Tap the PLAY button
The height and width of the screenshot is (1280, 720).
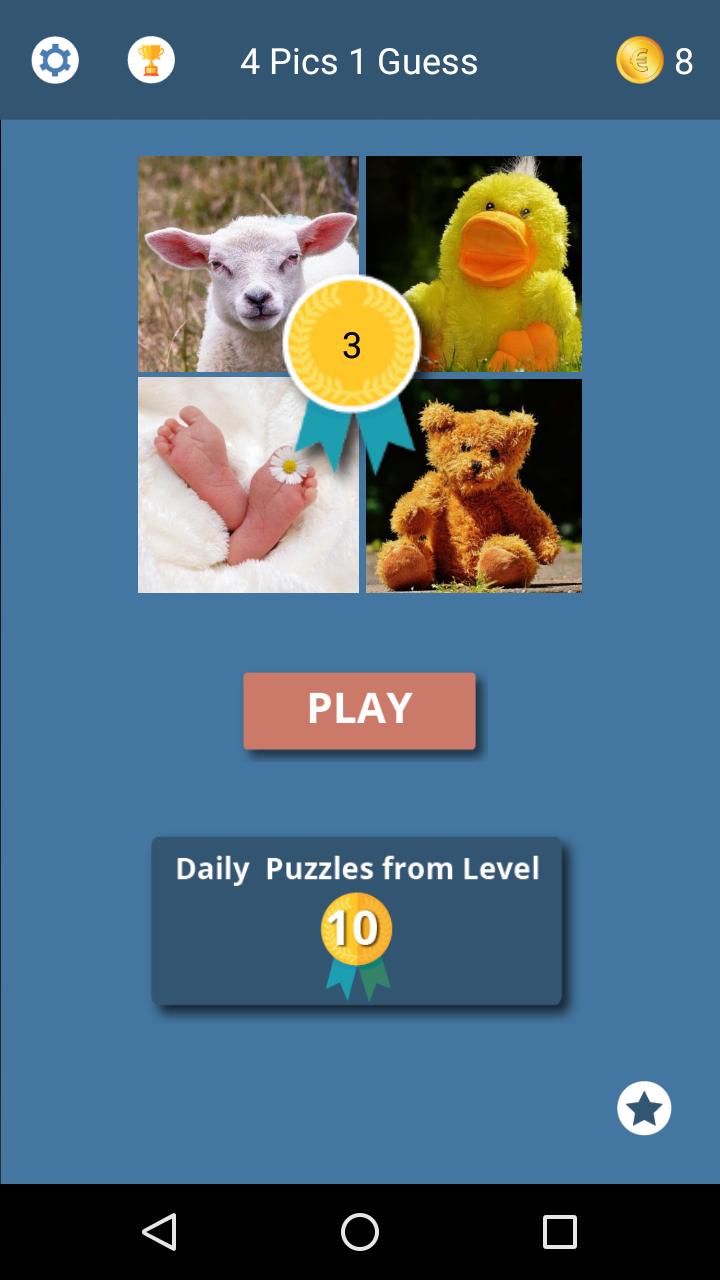pyautogui.click(x=359, y=710)
